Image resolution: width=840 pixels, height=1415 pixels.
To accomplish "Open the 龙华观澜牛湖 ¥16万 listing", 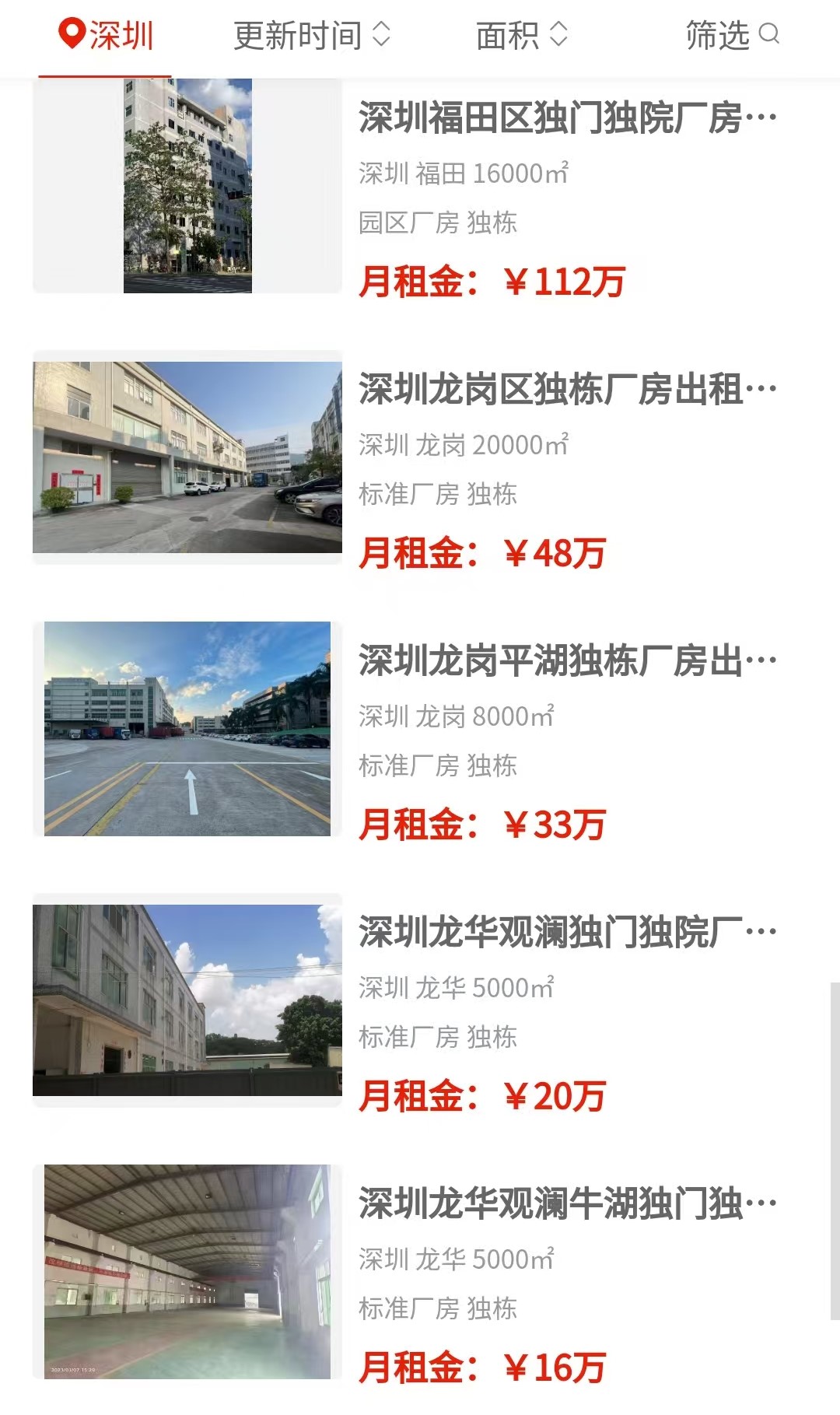I will pos(566,1204).
